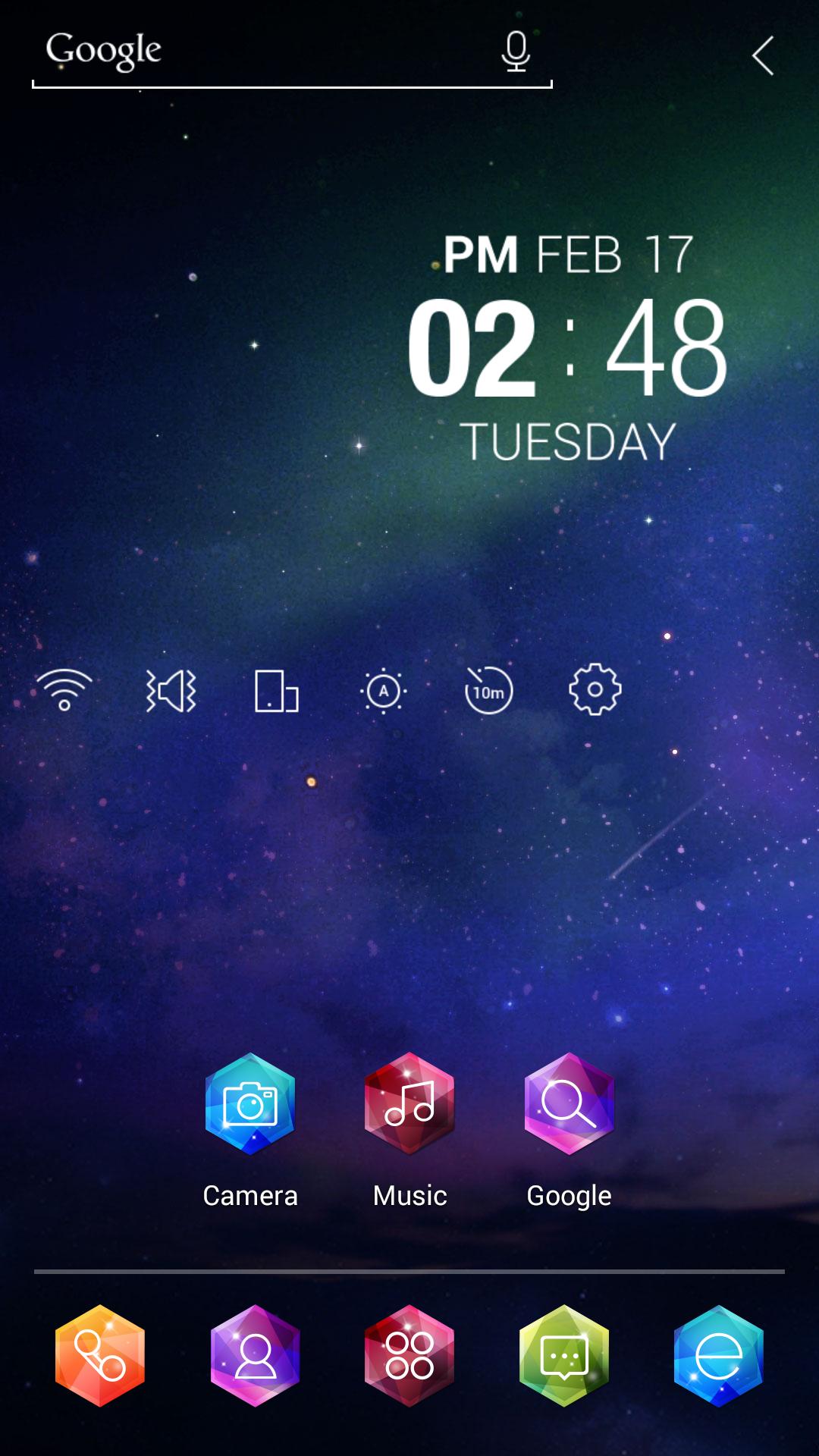The image size is (819, 1456).
Task: Toggle screen auto-rotate
Action: (x=276, y=690)
